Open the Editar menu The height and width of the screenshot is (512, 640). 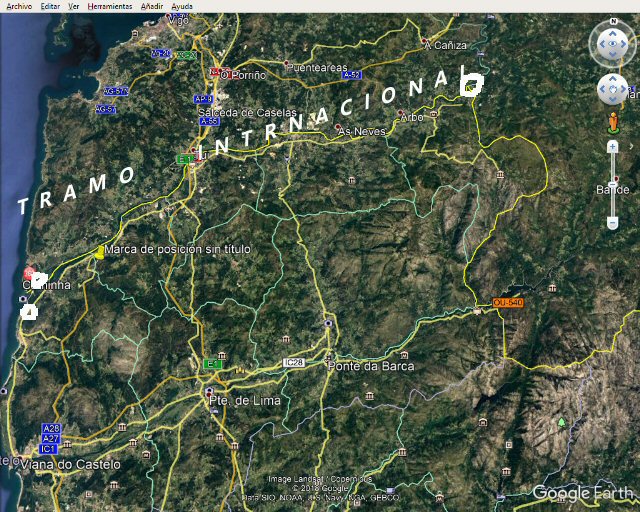(x=50, y=6)
